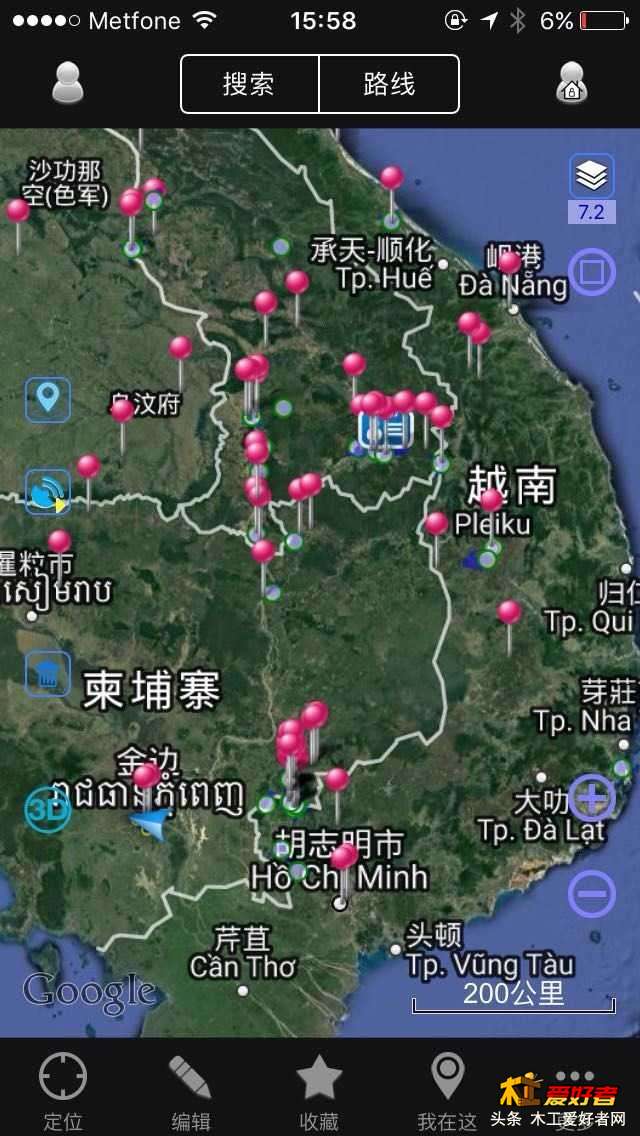Open the user profile icon
This screenshot has width=640, height=1136.
click(x=68, y=83)
